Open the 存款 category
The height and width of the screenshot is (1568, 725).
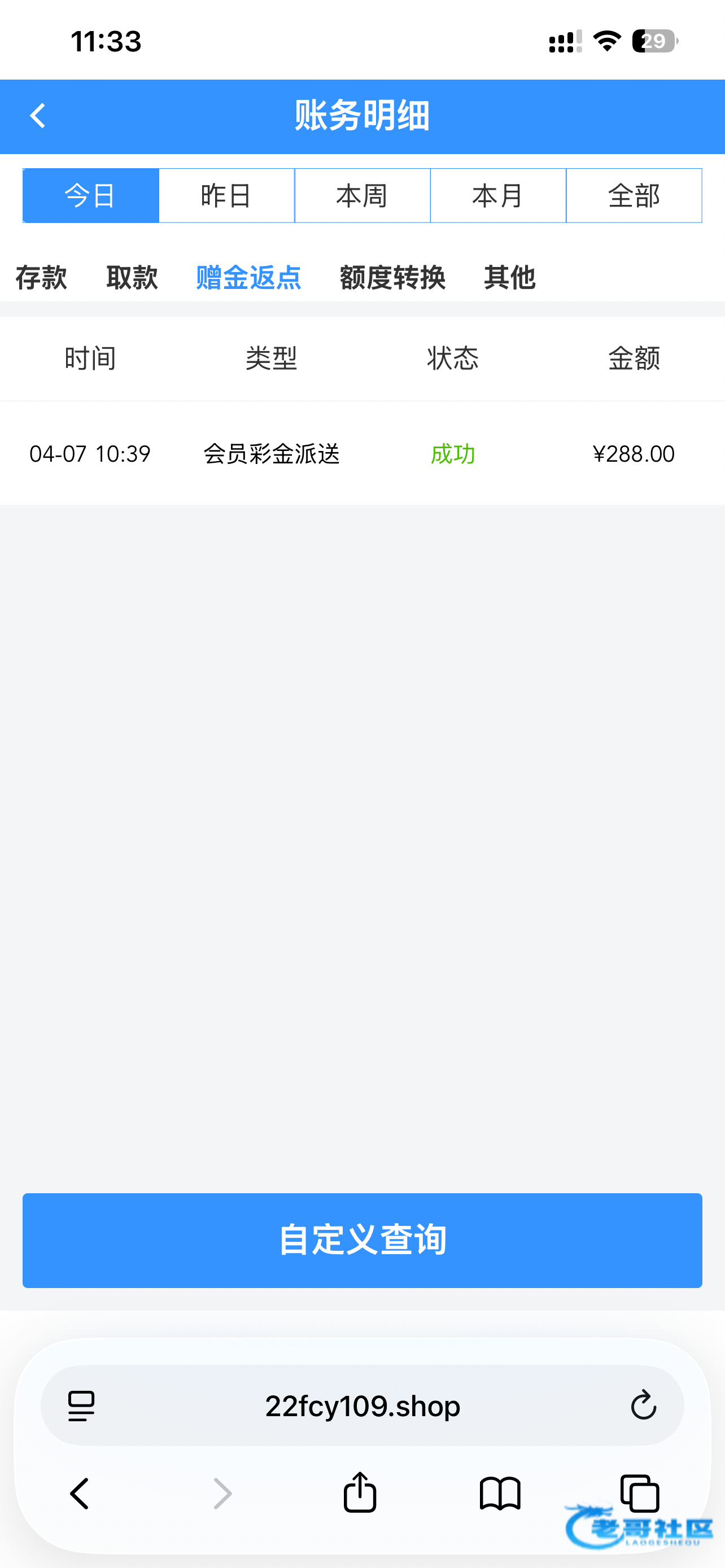click(x=41, y=278)
